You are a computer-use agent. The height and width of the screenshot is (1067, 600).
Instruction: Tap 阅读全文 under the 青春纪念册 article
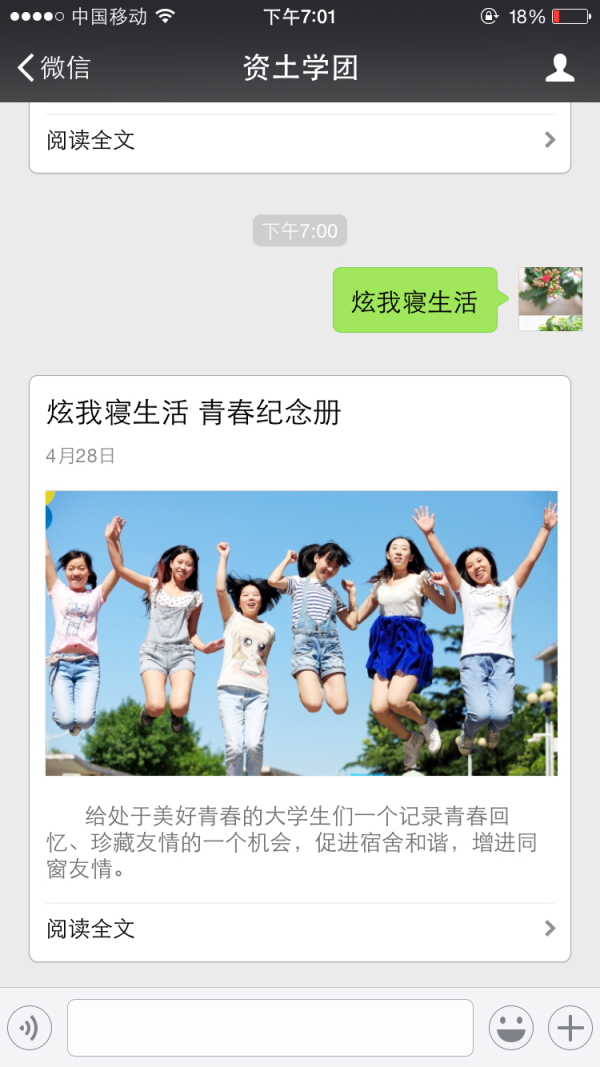(299, 929)
